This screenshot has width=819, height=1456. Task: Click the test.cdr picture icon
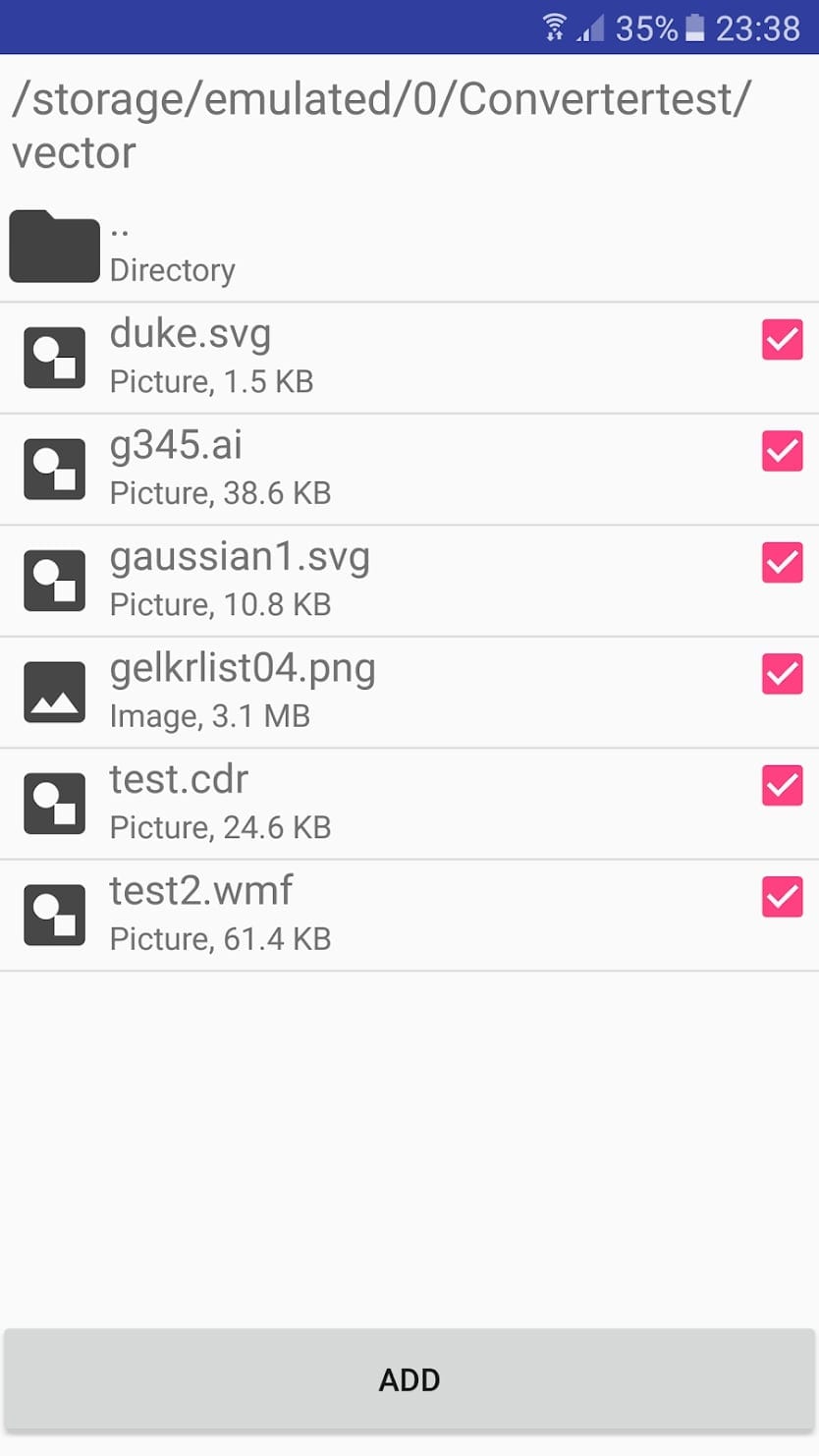[x=54, y=803]
